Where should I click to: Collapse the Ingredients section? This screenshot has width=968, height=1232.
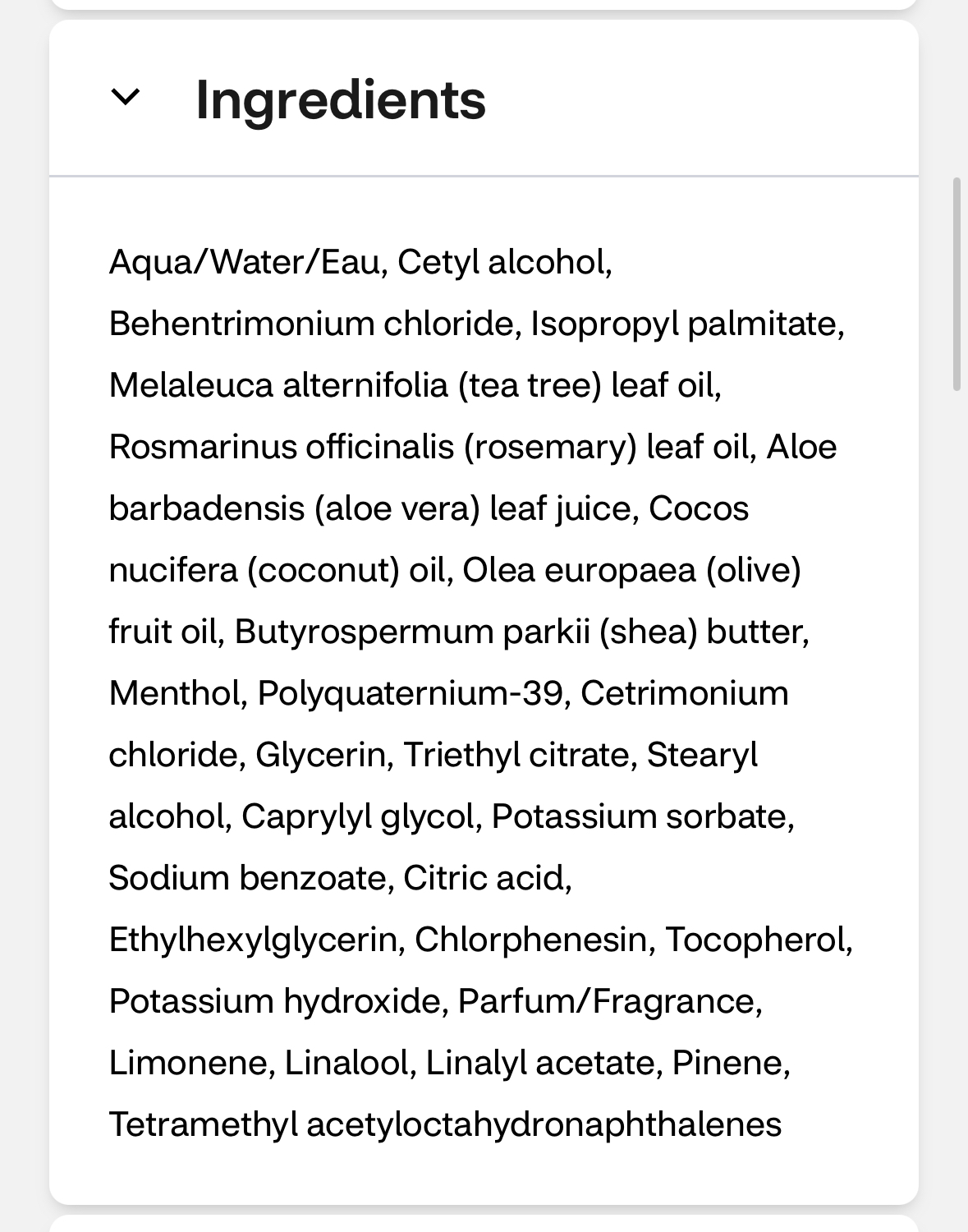pos(126,98)
